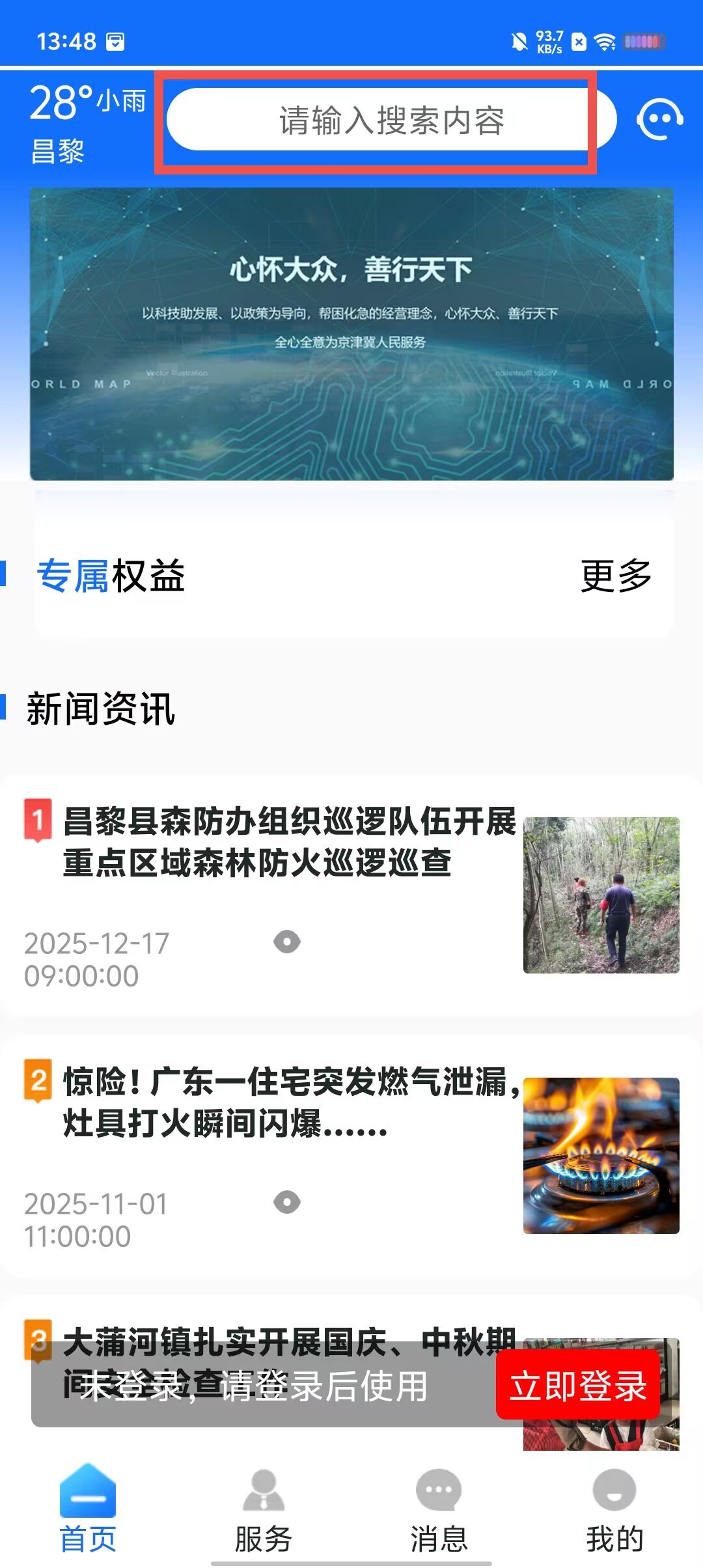Tap the 我的 profile icon
Image resolution: width=703 pixels, height=1568 pixels.
pyautogui.click(x=613, y=1489)
